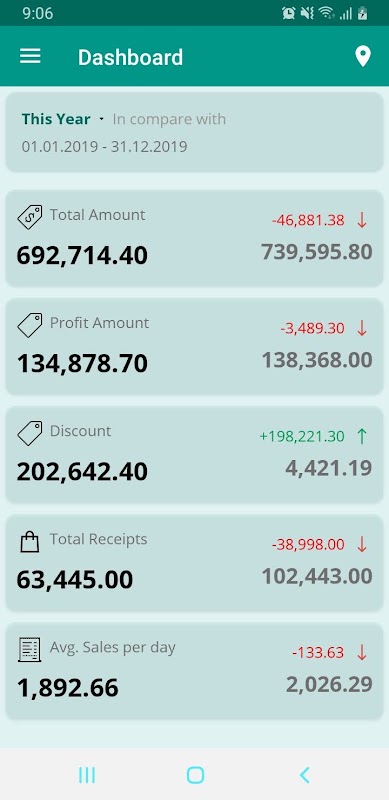The height and width of the screenshot is (800, 389).
Task: Open the Profit Amount card
Action: click(x=194, y=346)
